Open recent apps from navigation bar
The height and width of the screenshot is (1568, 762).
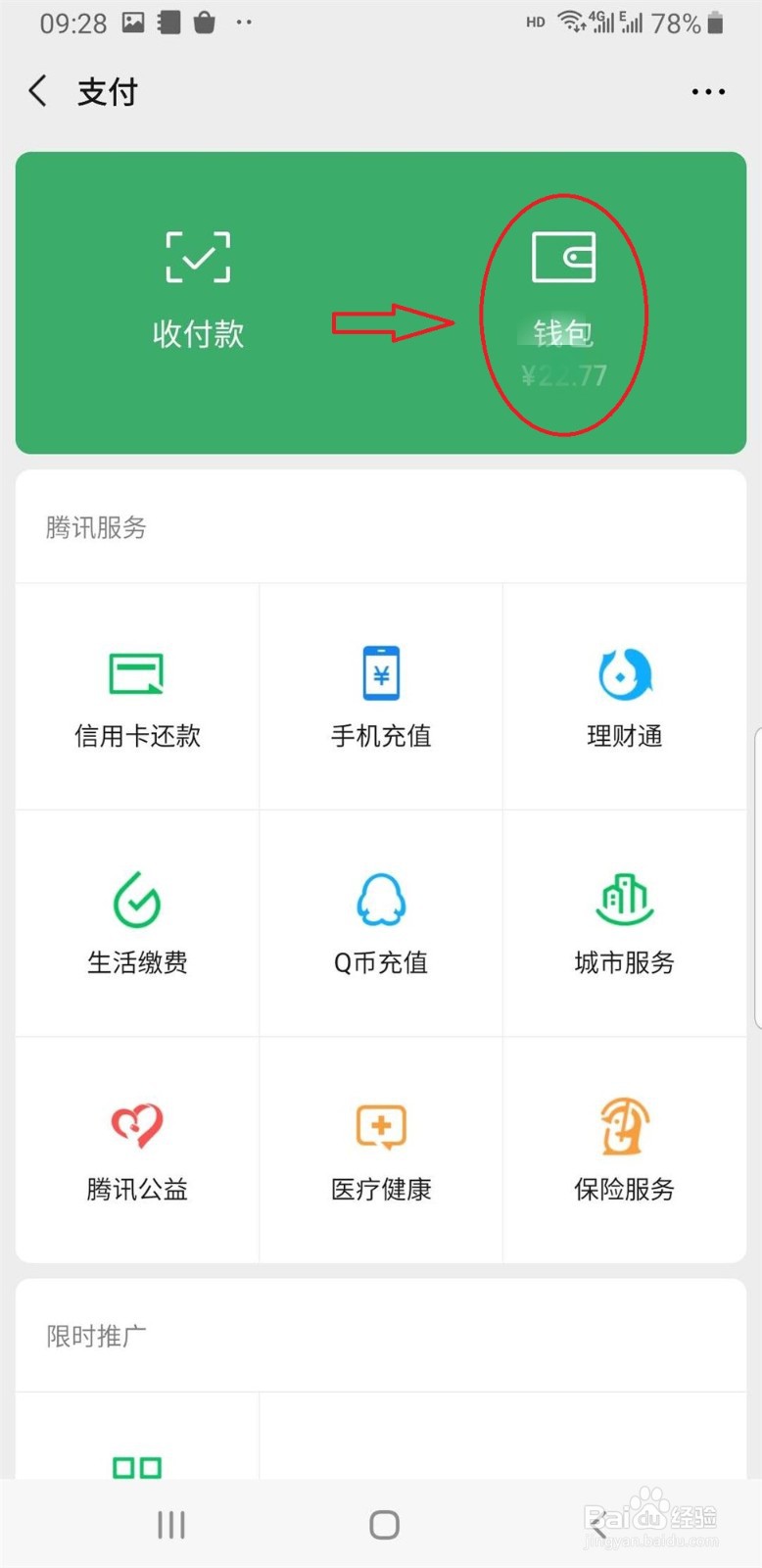point(171,1524)
